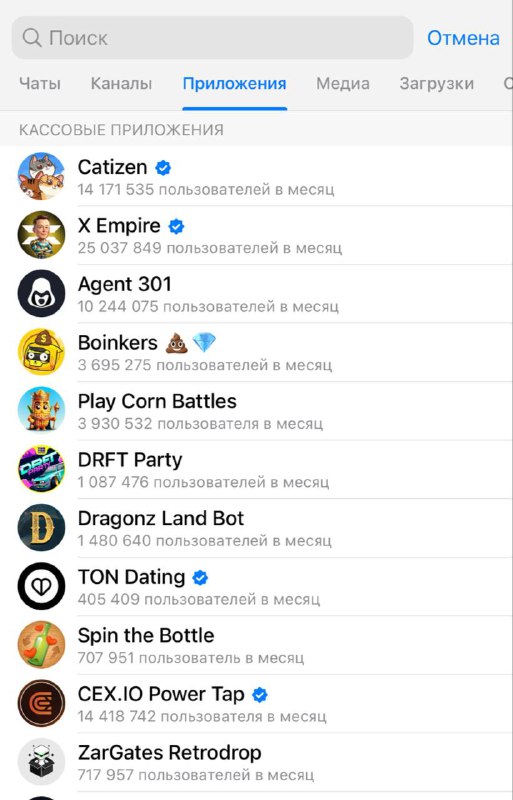Launch X Empire app
513x800 pixels.
pyautogui.click(x=256, y=235)
